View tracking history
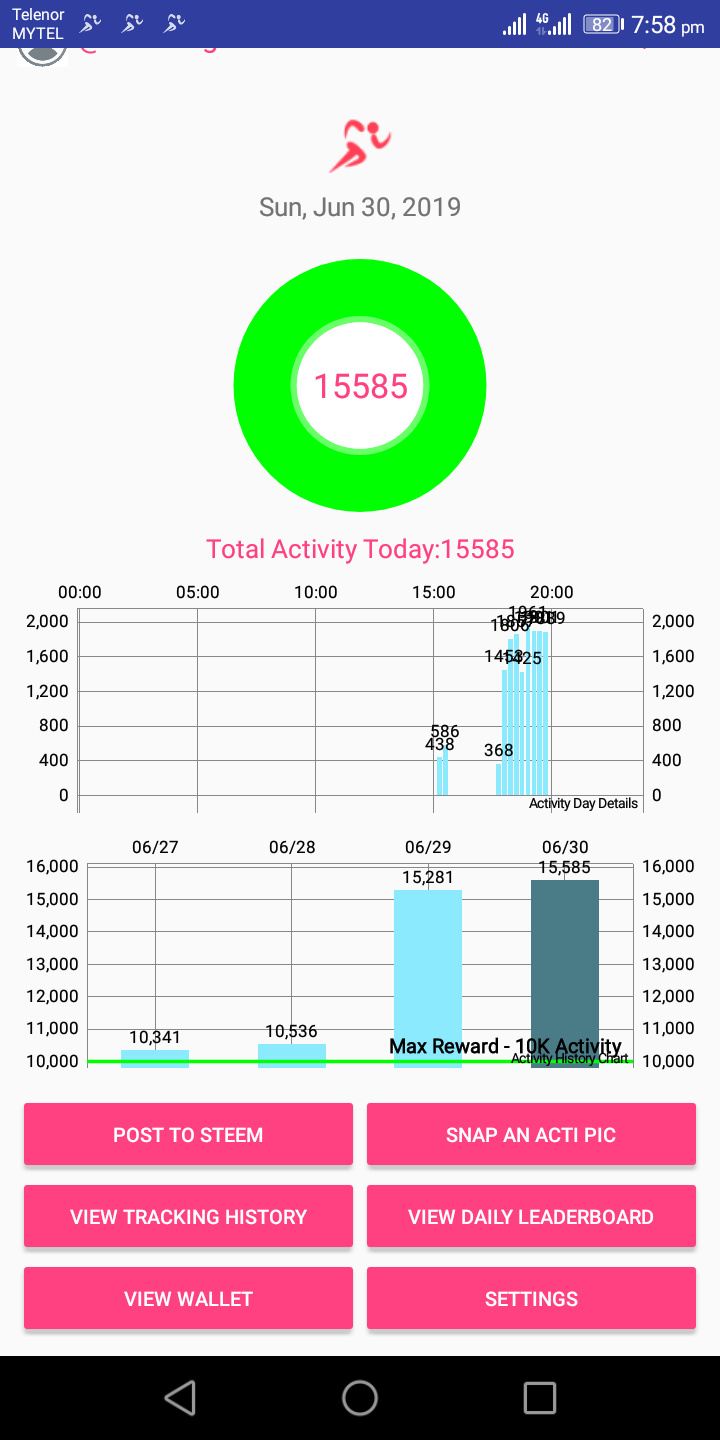720x1440 pixels. (188, 1216)
